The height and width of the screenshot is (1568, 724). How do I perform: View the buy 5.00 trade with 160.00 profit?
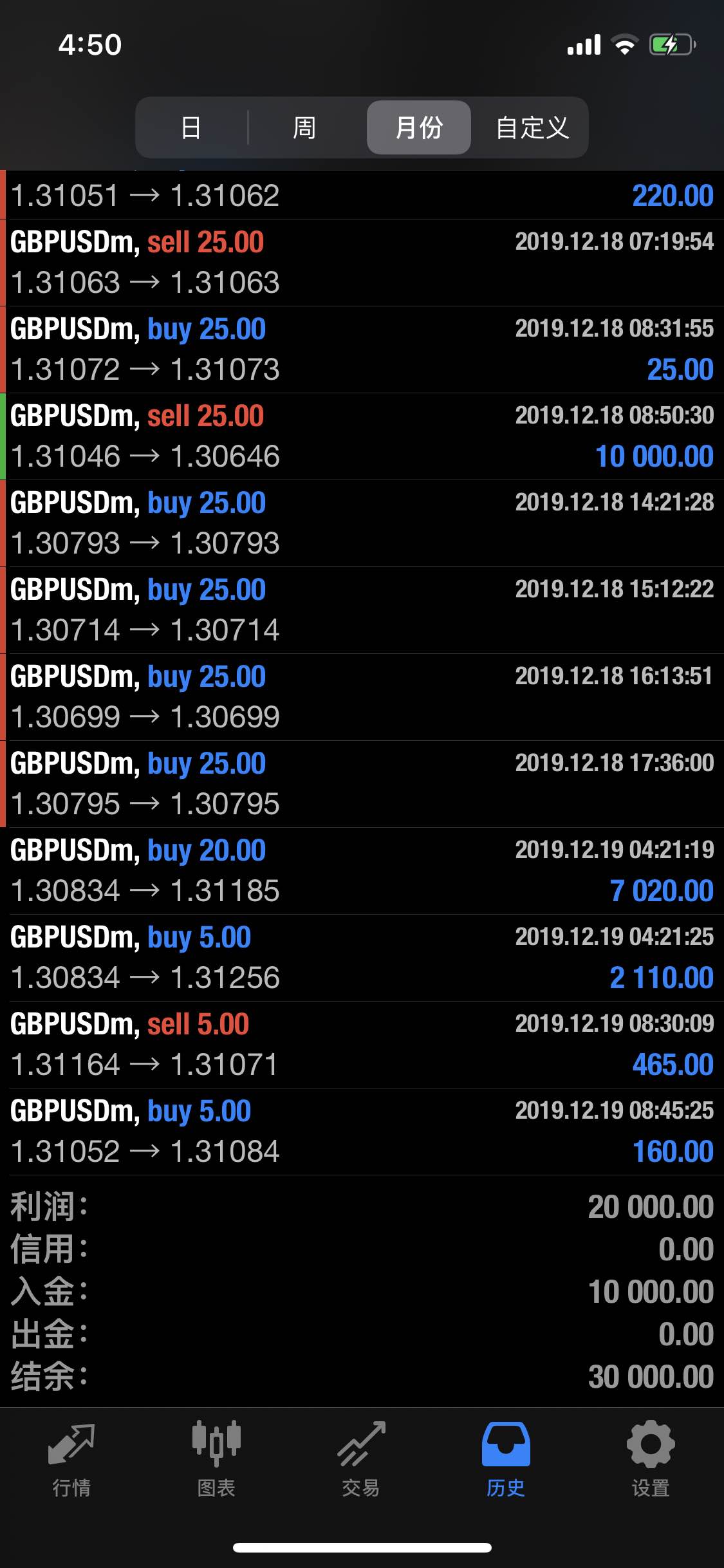(x=362, y=1132)
